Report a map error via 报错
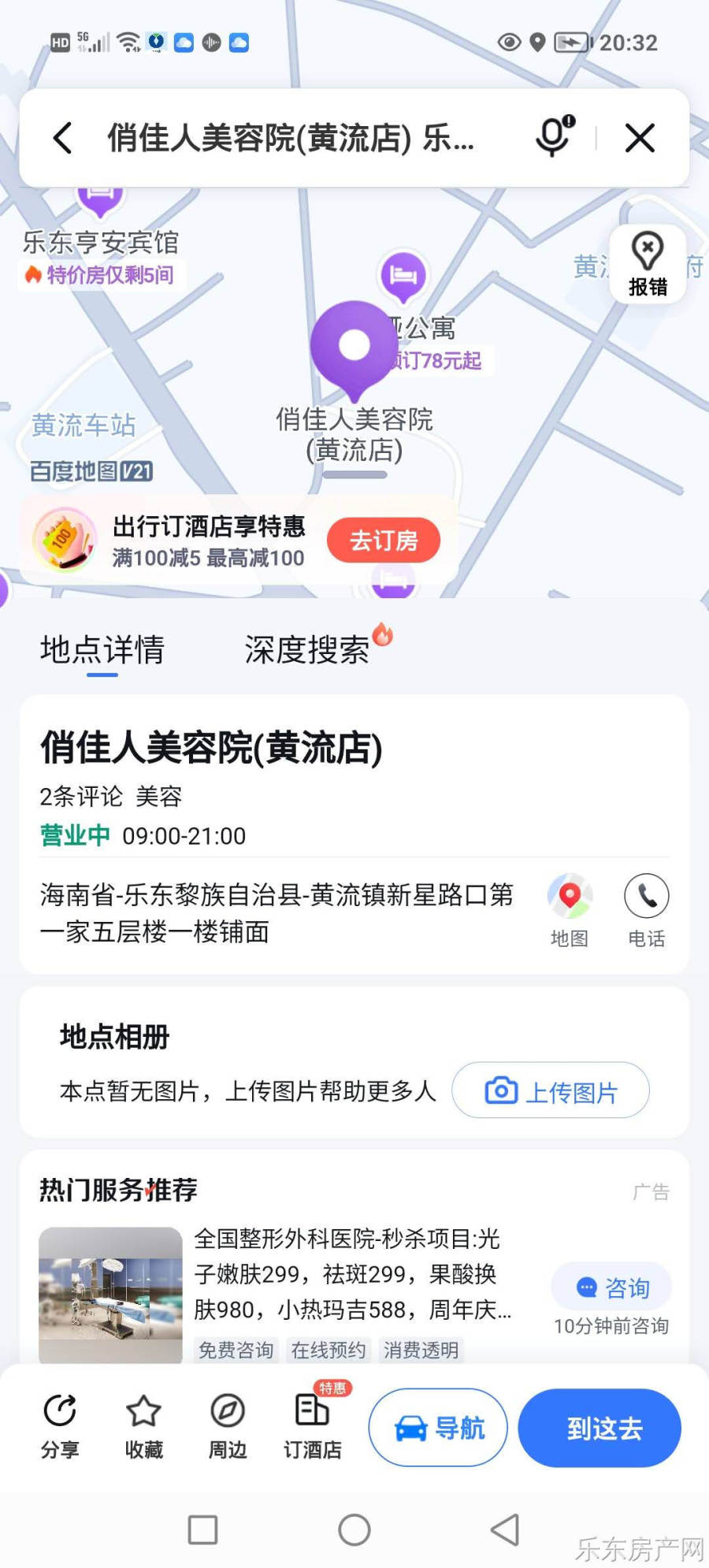This screenshot has width=709, height=1568. [x=648, y=265]
